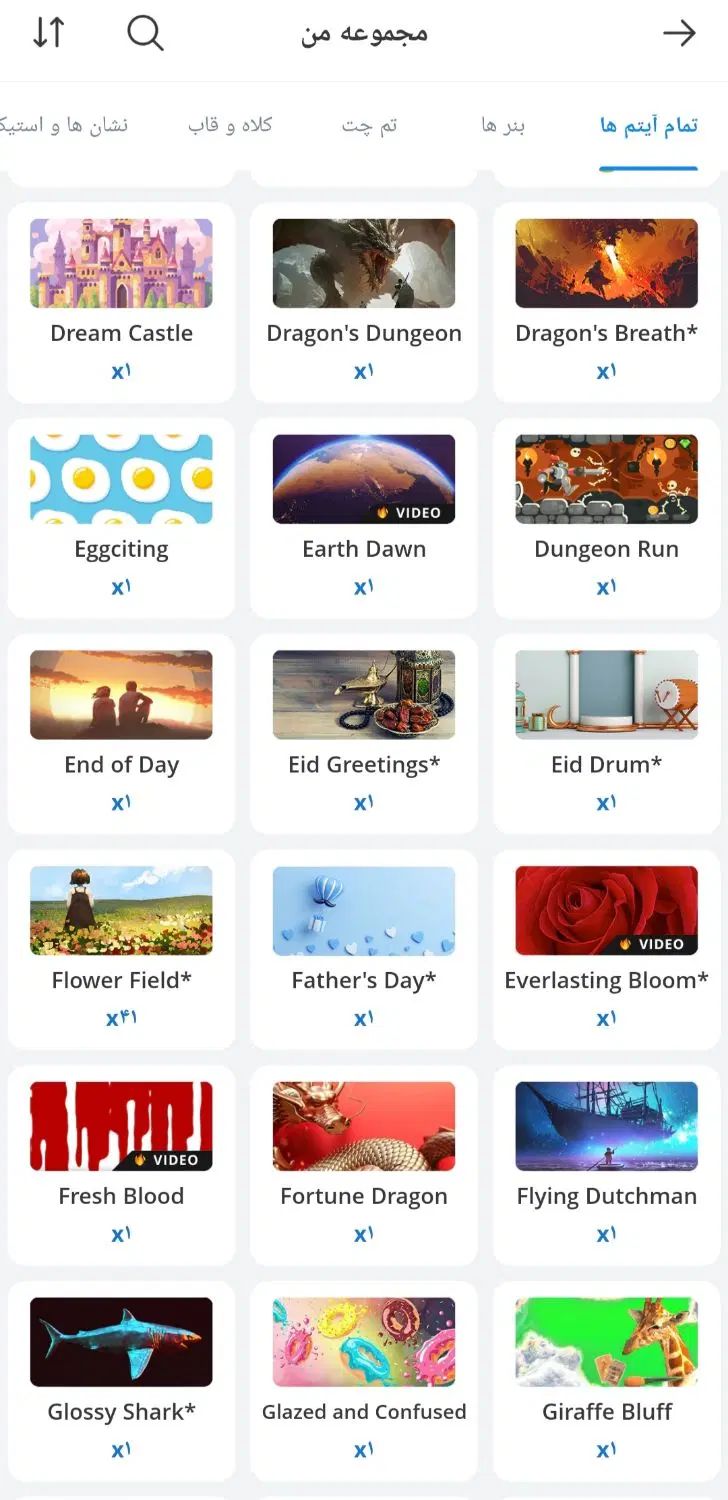This screenshot has height=1500, width=728.
Task: Open the sort order icon
Action: tap(48, 33)
